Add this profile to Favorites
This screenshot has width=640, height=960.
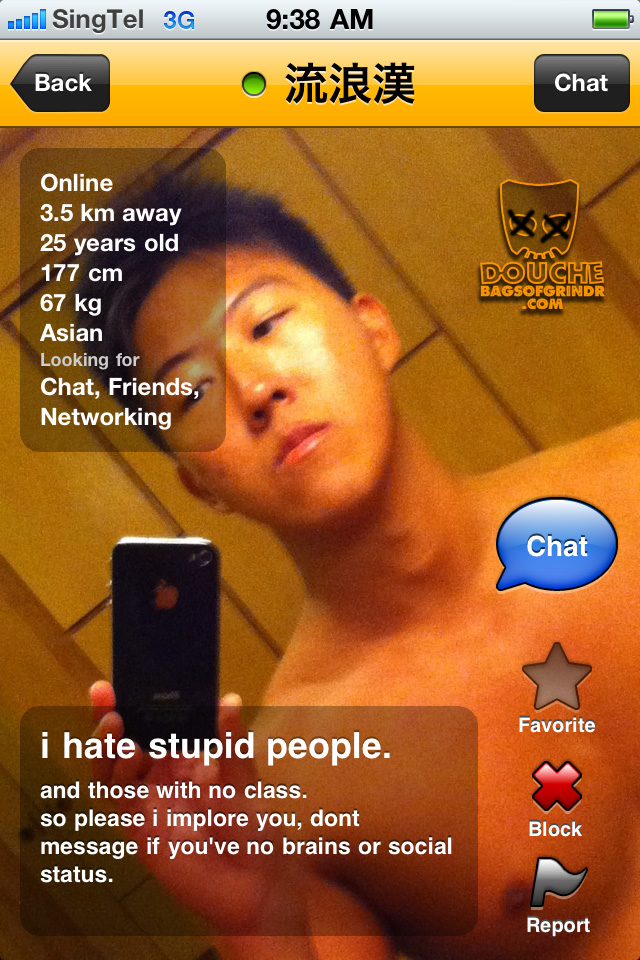pyautogui.click(x=556, y=689)
